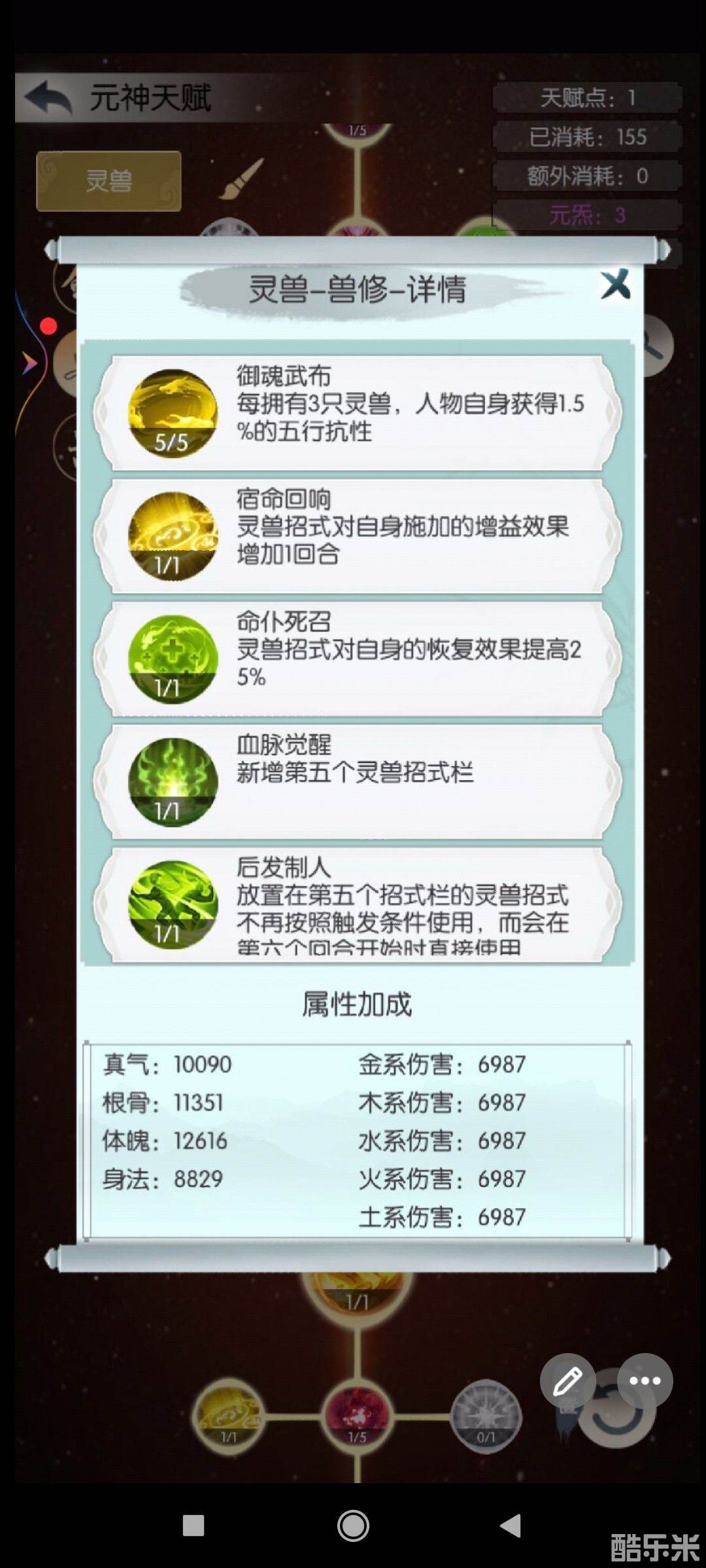
Task: Tap the floating pencil edit button
Action: 567,1381
